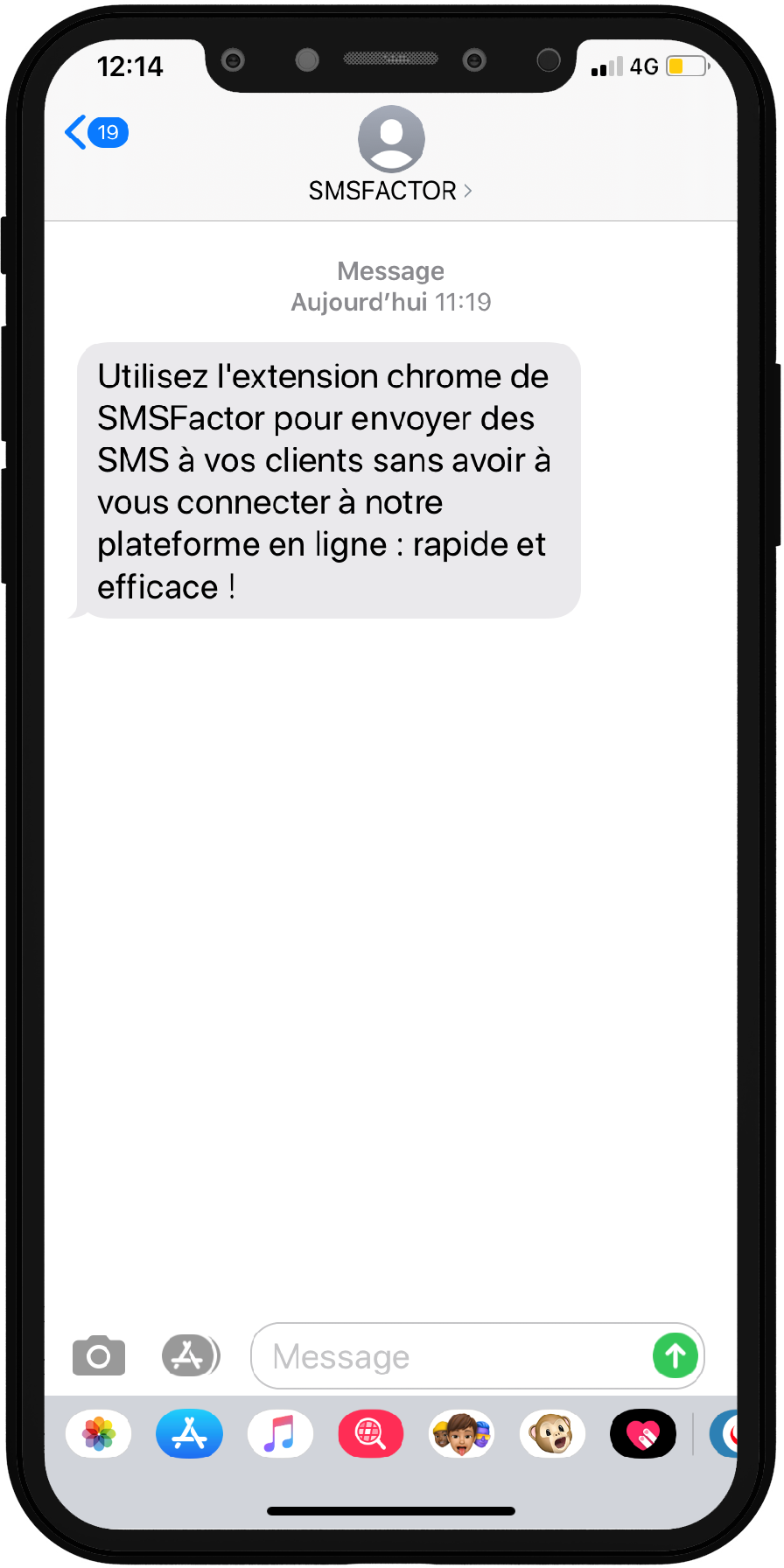Open SMSFACTOR contact details
784x1568 pixels.
390,154
